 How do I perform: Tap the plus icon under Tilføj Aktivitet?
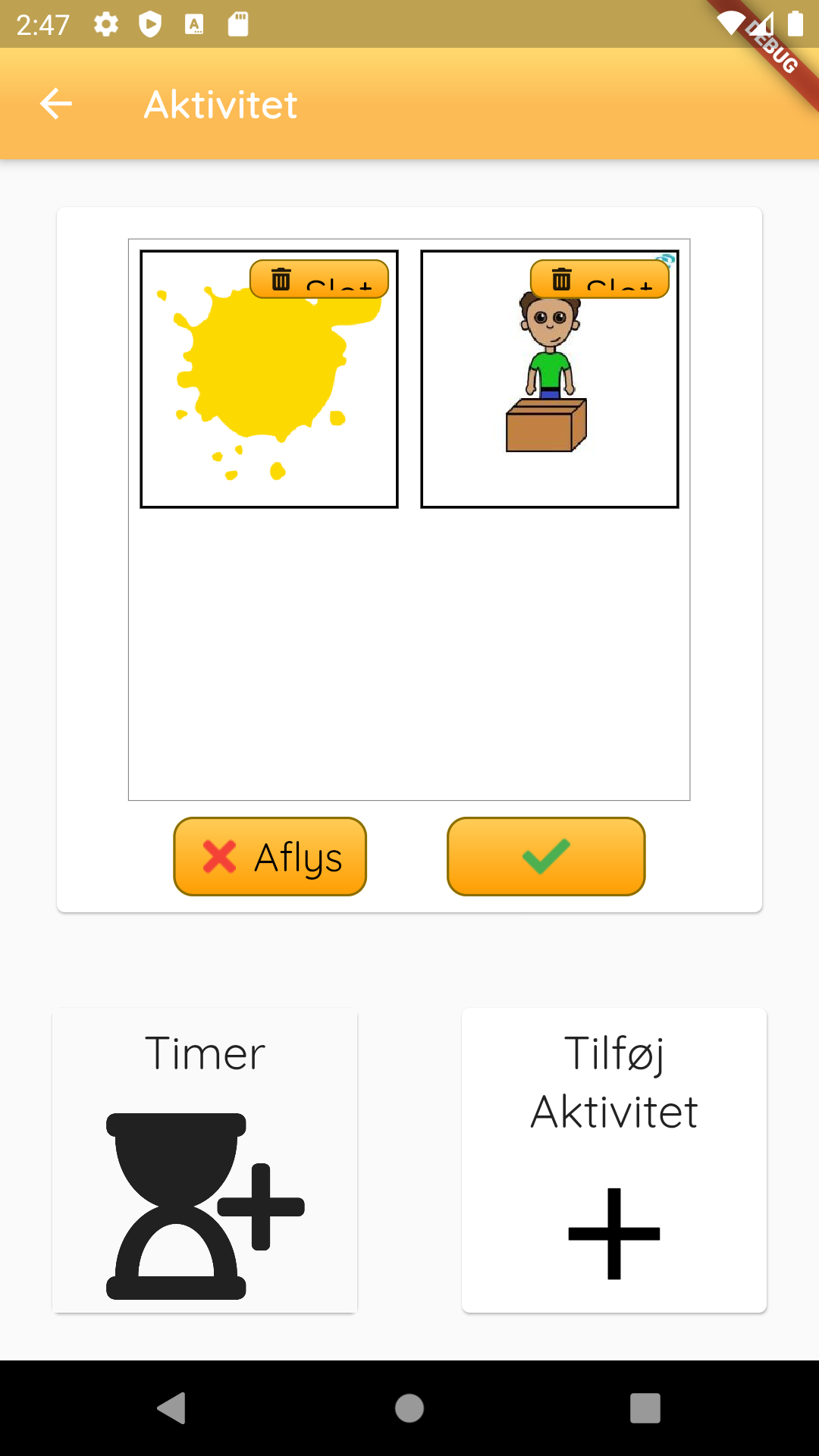(613, 1232)
